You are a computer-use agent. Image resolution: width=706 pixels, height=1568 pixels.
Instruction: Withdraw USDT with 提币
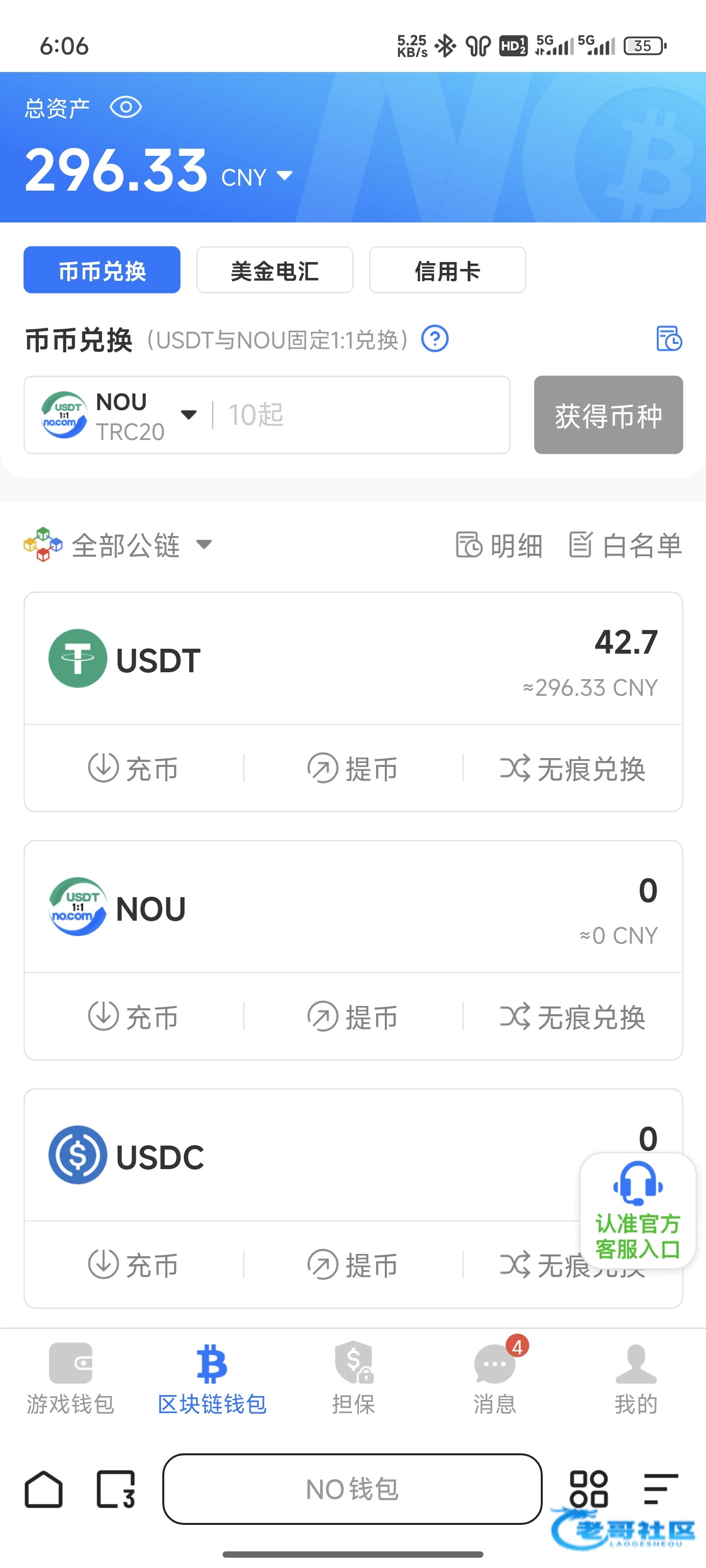tap(353, 768)
